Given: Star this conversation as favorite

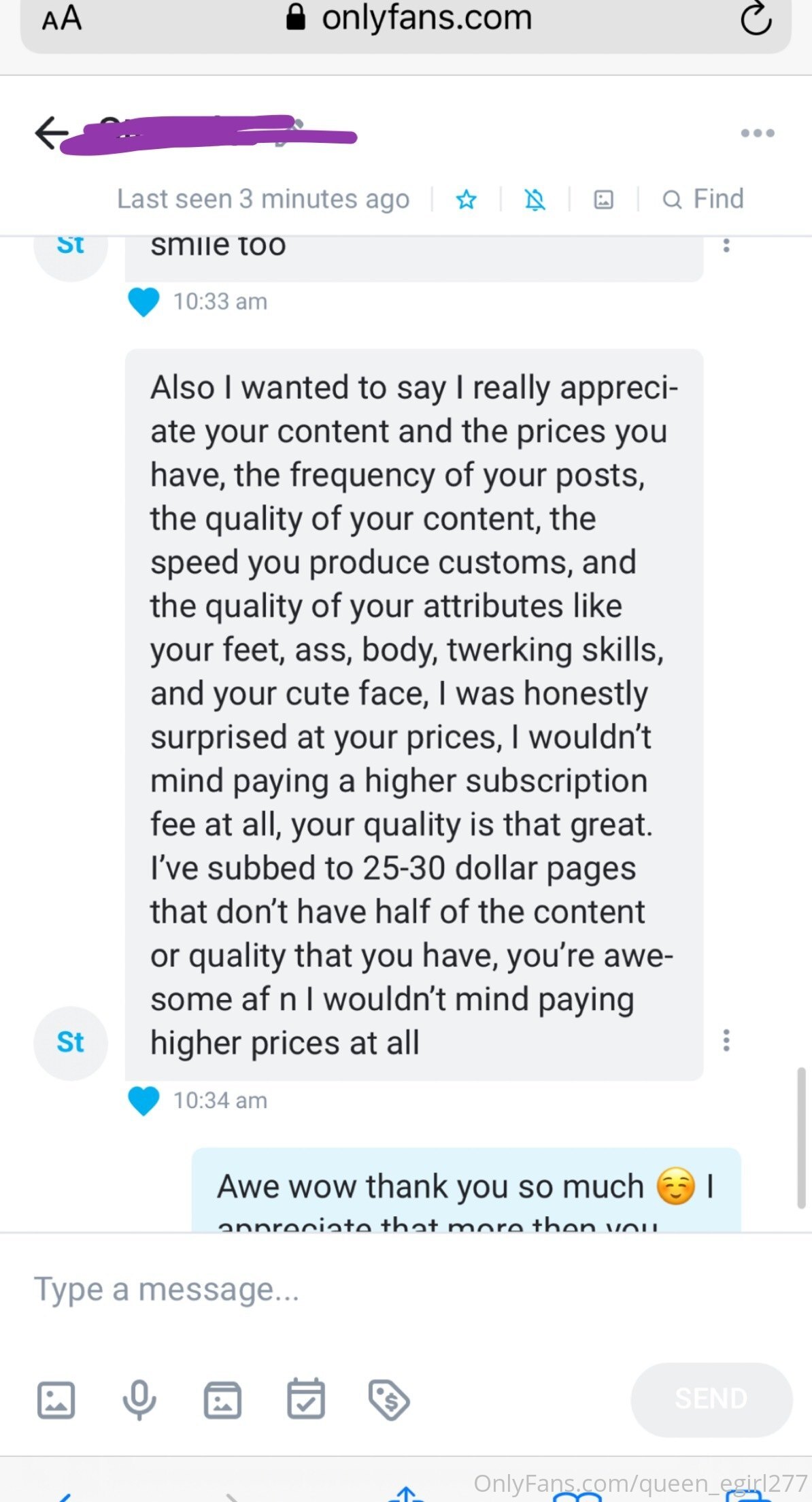Looking at the screenshot, I should (467, 199).
